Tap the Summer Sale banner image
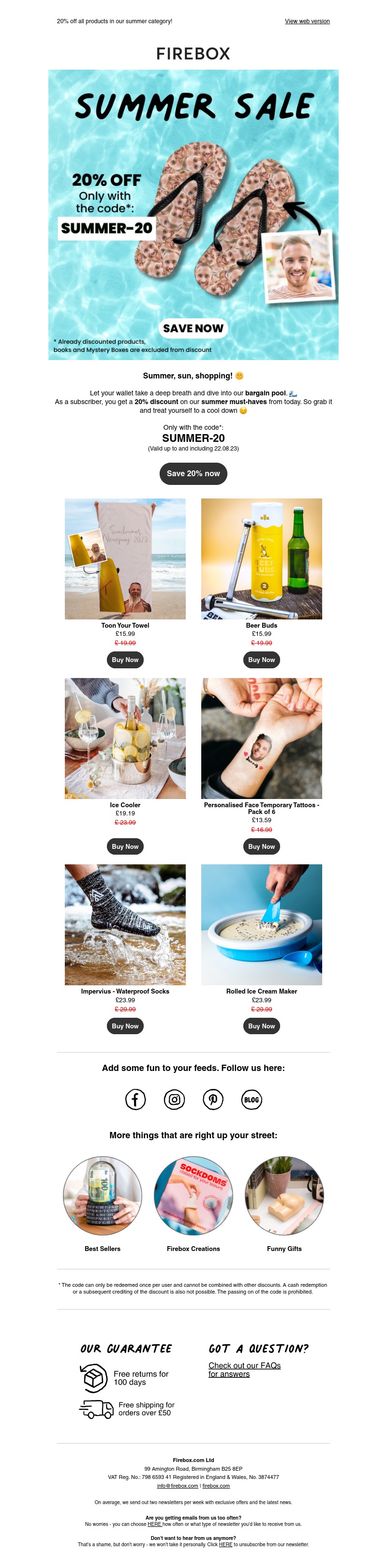The image size is (387, 1568). coord(193,214)
